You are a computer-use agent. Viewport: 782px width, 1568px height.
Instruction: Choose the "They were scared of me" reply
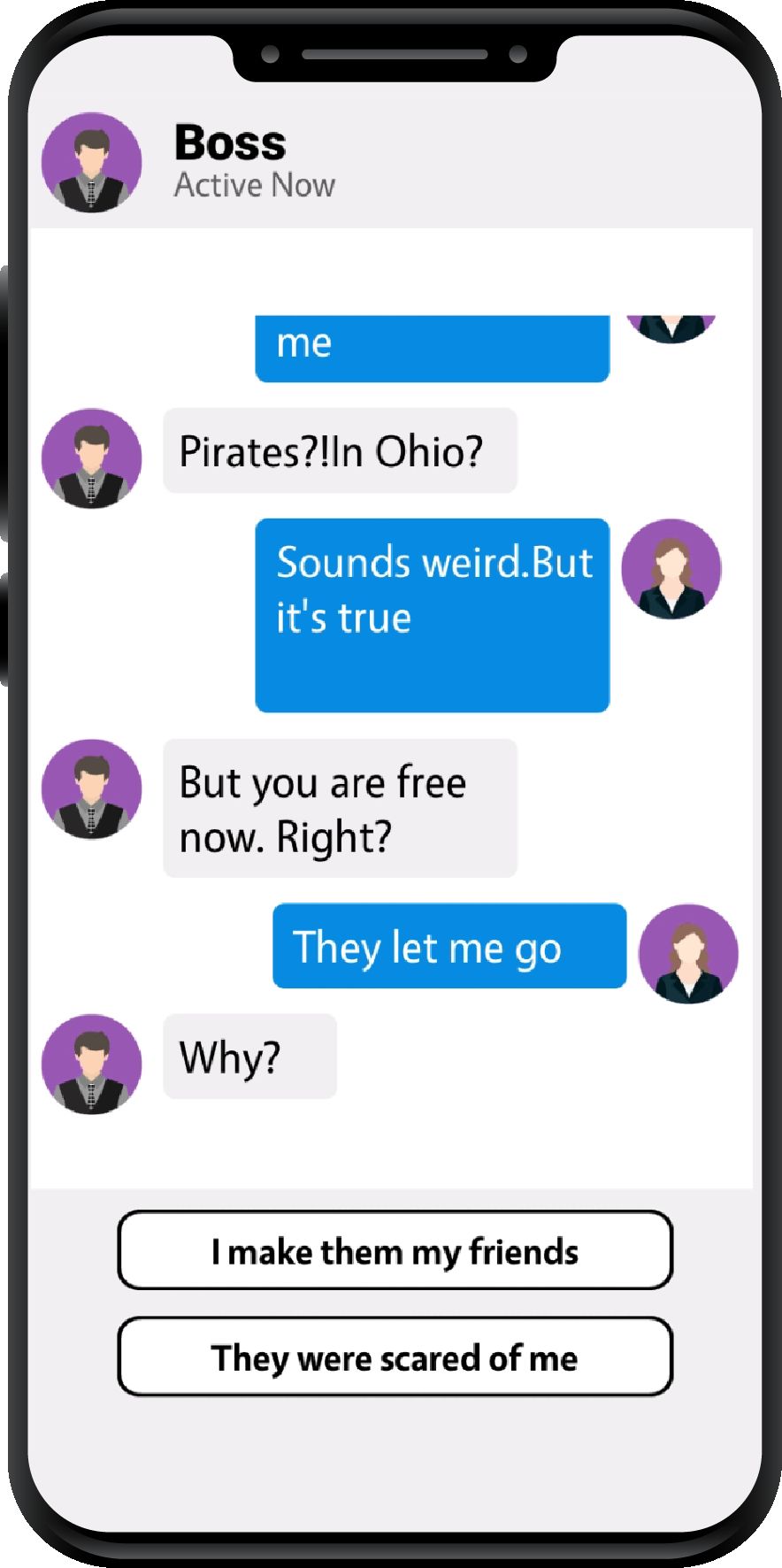[x=395, y=1357]
